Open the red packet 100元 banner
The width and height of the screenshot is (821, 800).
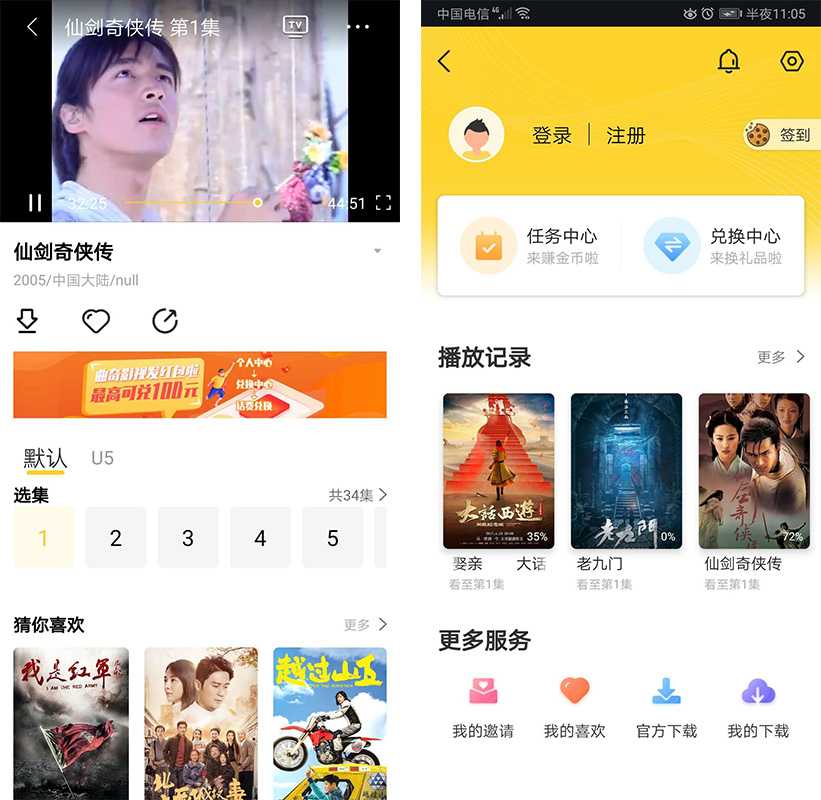click(x=200, y=385)
